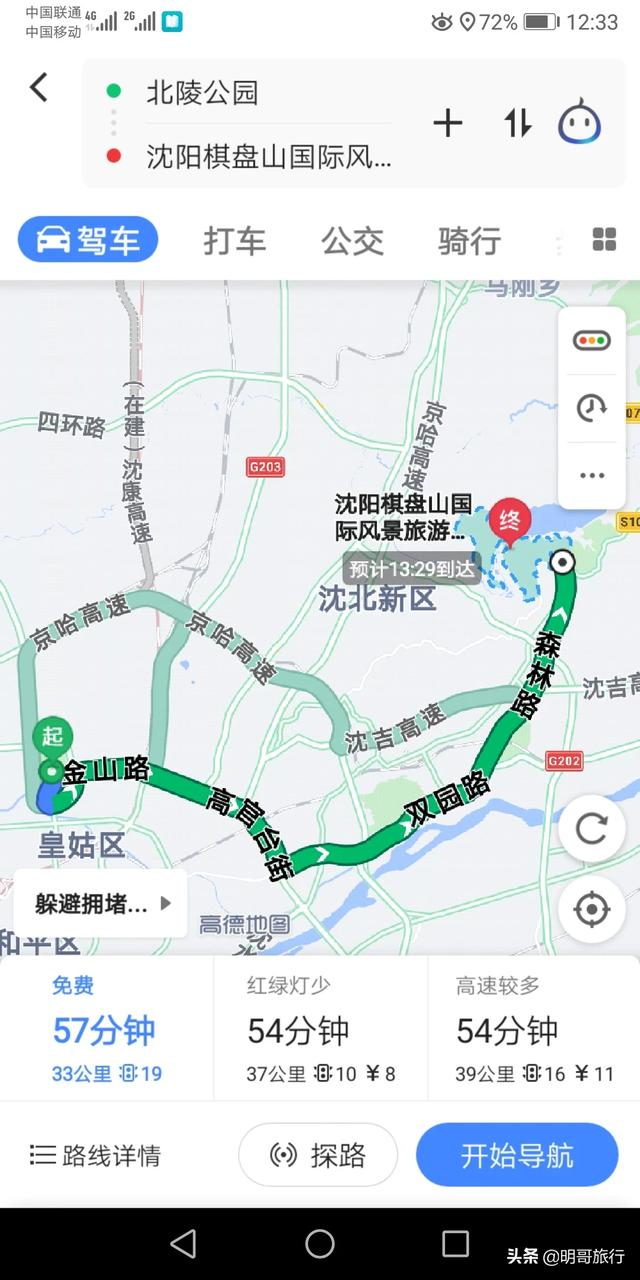Select the 红绿灯少 54分钟 route
The height and width of the screenshot is (1280, 640).
(321, 1030)
